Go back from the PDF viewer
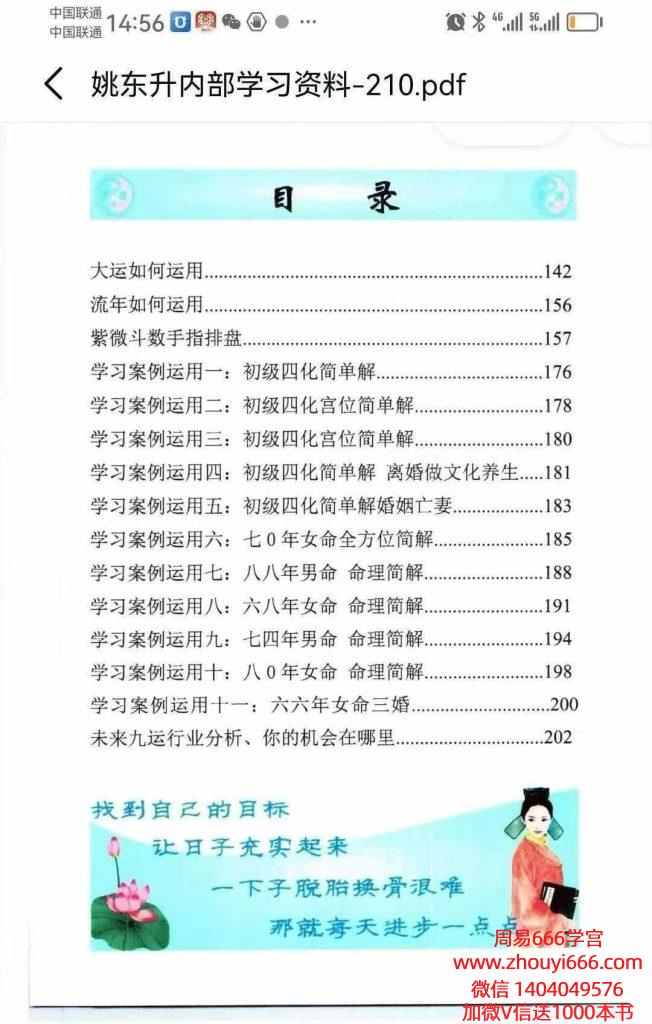The image size is (652, 1024). pyautogui.click(x=53, y=84)
